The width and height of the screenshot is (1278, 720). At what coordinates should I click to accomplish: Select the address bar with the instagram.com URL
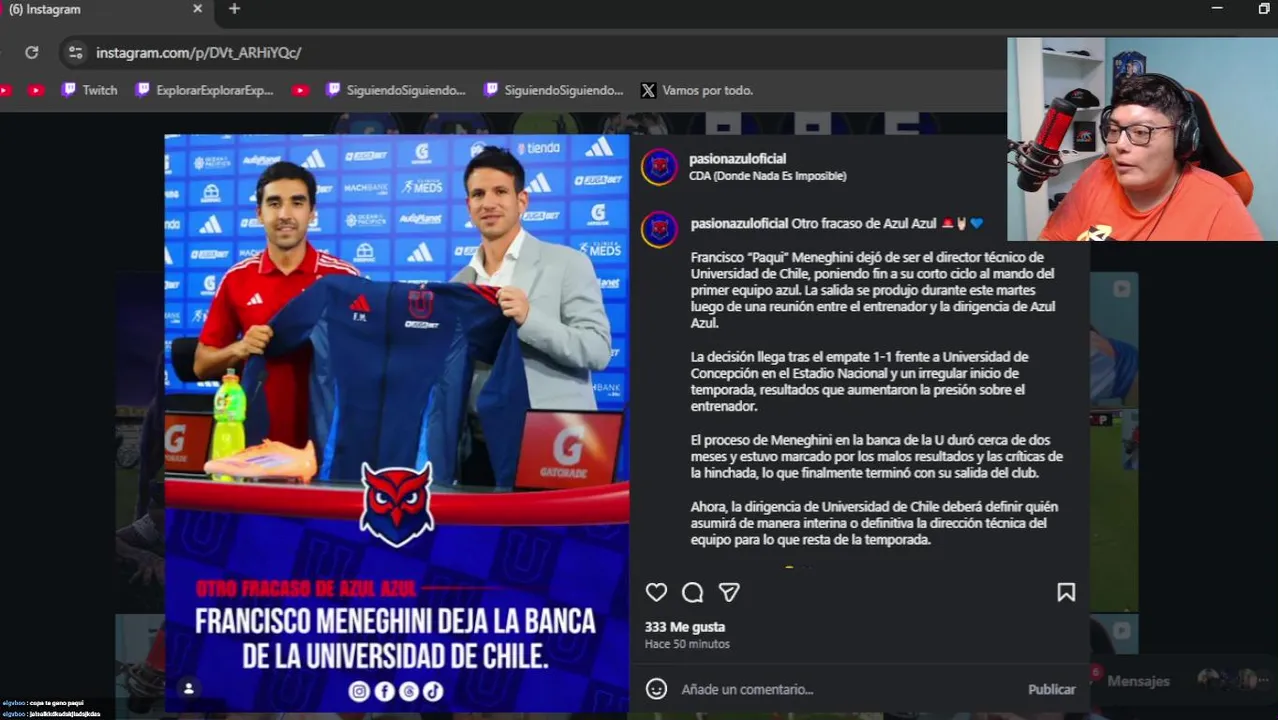coord(400,52)
